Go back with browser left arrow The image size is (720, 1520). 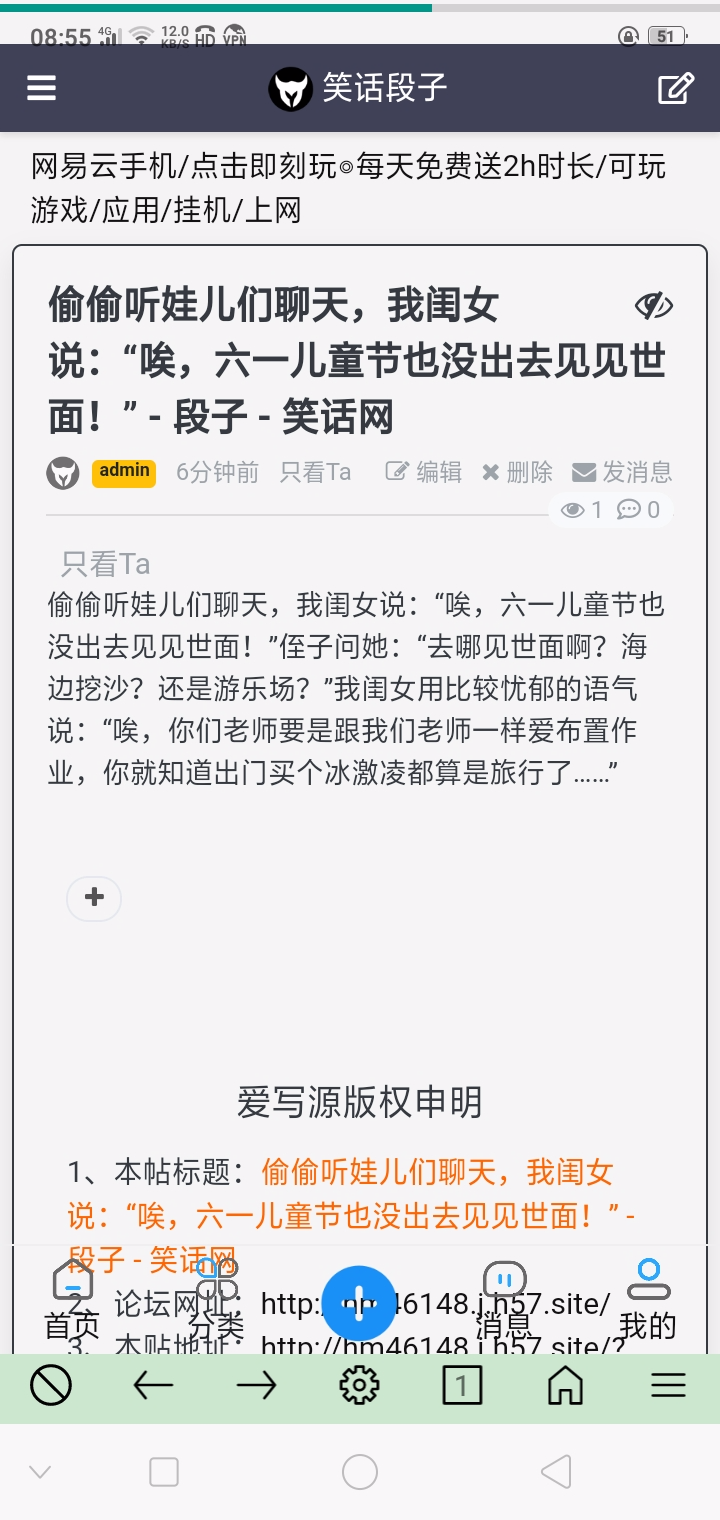(153, 1386)
